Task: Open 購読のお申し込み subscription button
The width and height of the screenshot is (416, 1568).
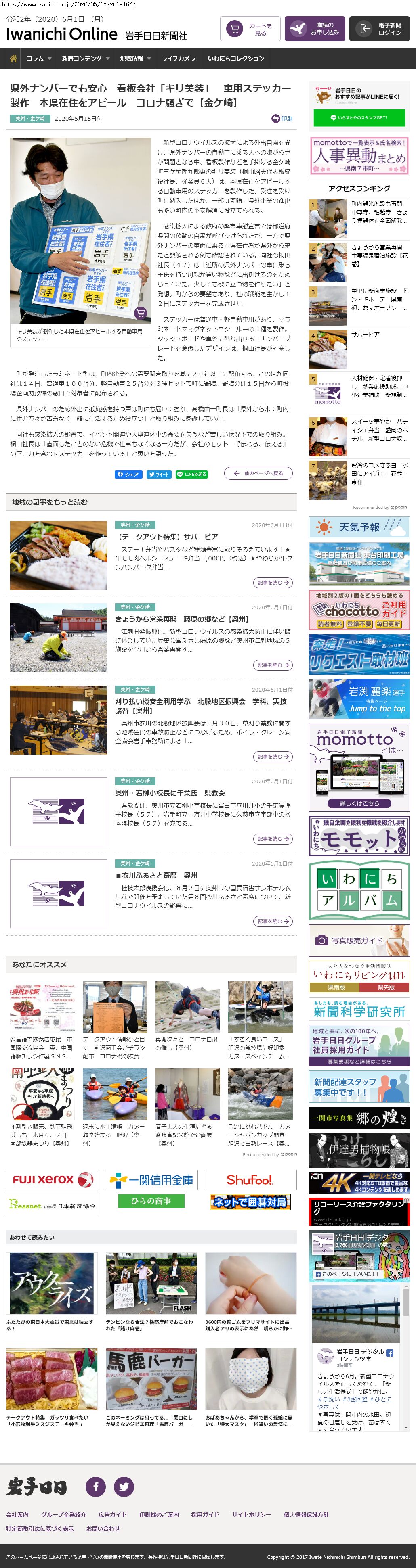Action: coord(314,29)
